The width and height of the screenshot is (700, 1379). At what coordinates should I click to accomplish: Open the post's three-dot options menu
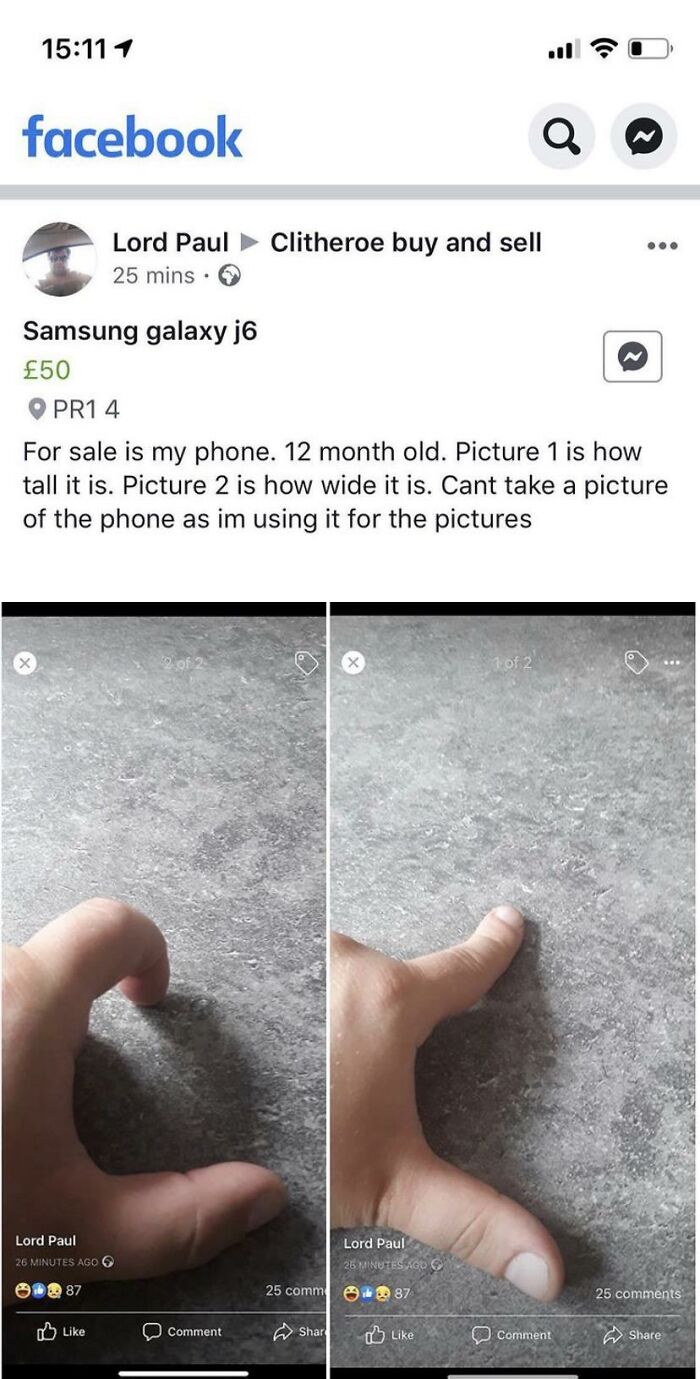662,246
